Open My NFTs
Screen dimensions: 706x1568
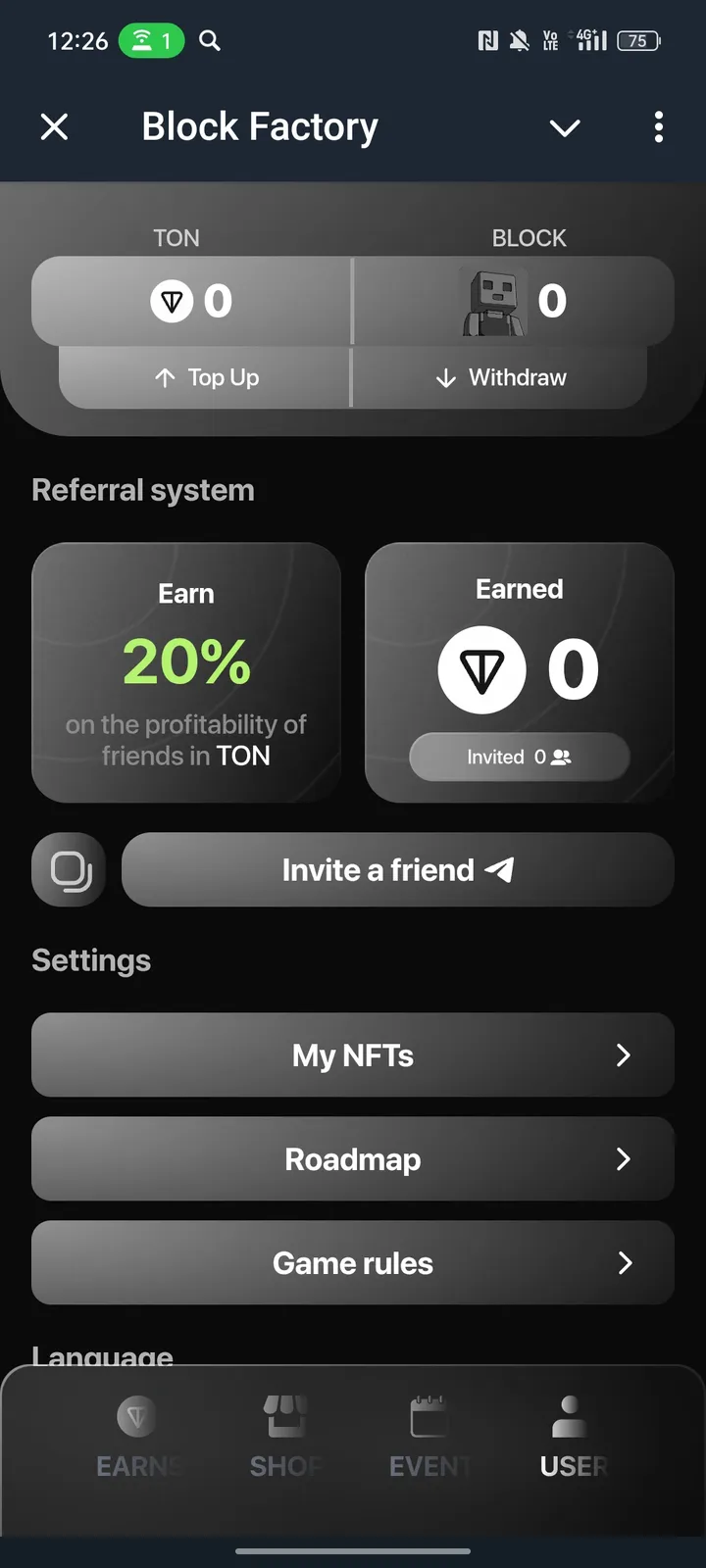[353, 1055]
